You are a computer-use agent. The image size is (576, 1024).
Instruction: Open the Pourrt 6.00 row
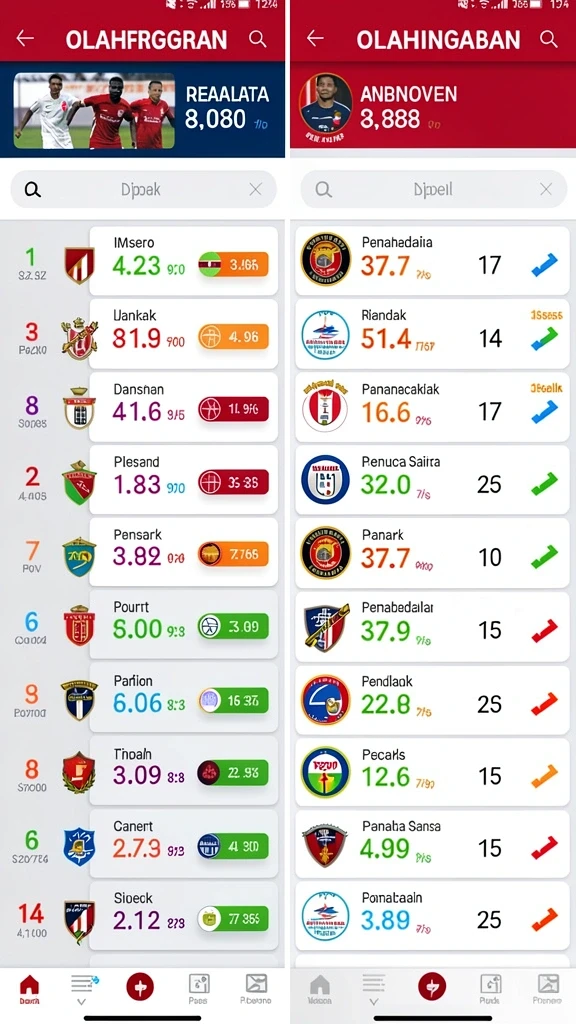pos(183,625)
